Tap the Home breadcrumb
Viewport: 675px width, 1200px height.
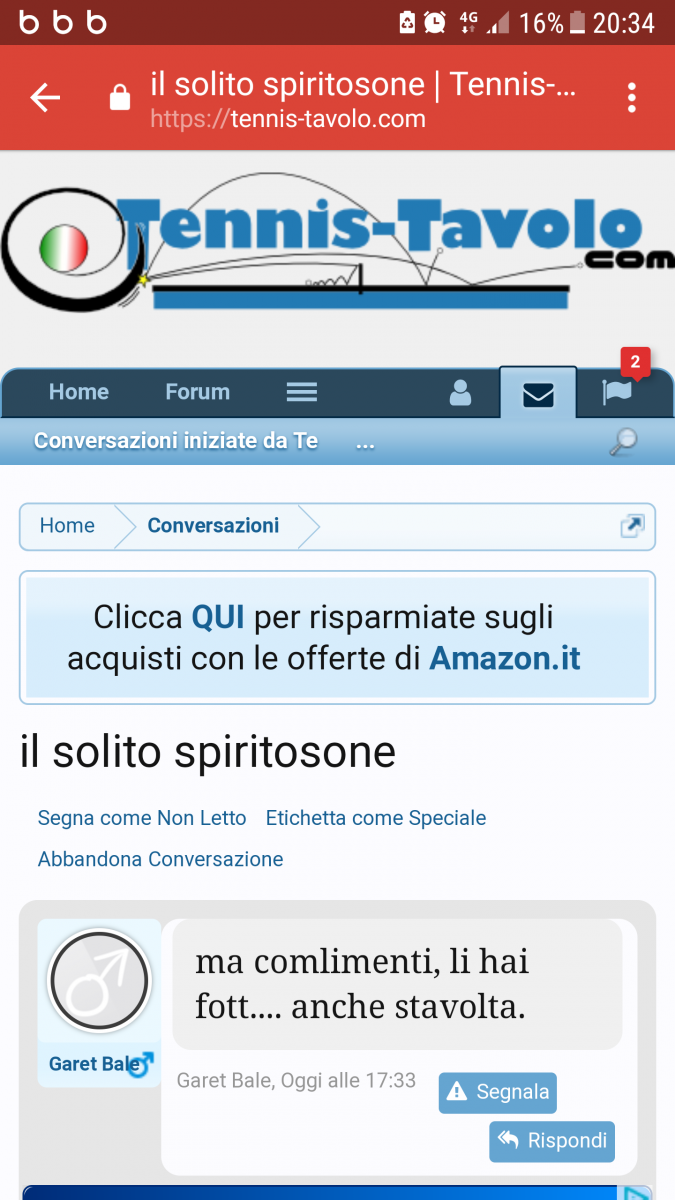tap(67, 526)
